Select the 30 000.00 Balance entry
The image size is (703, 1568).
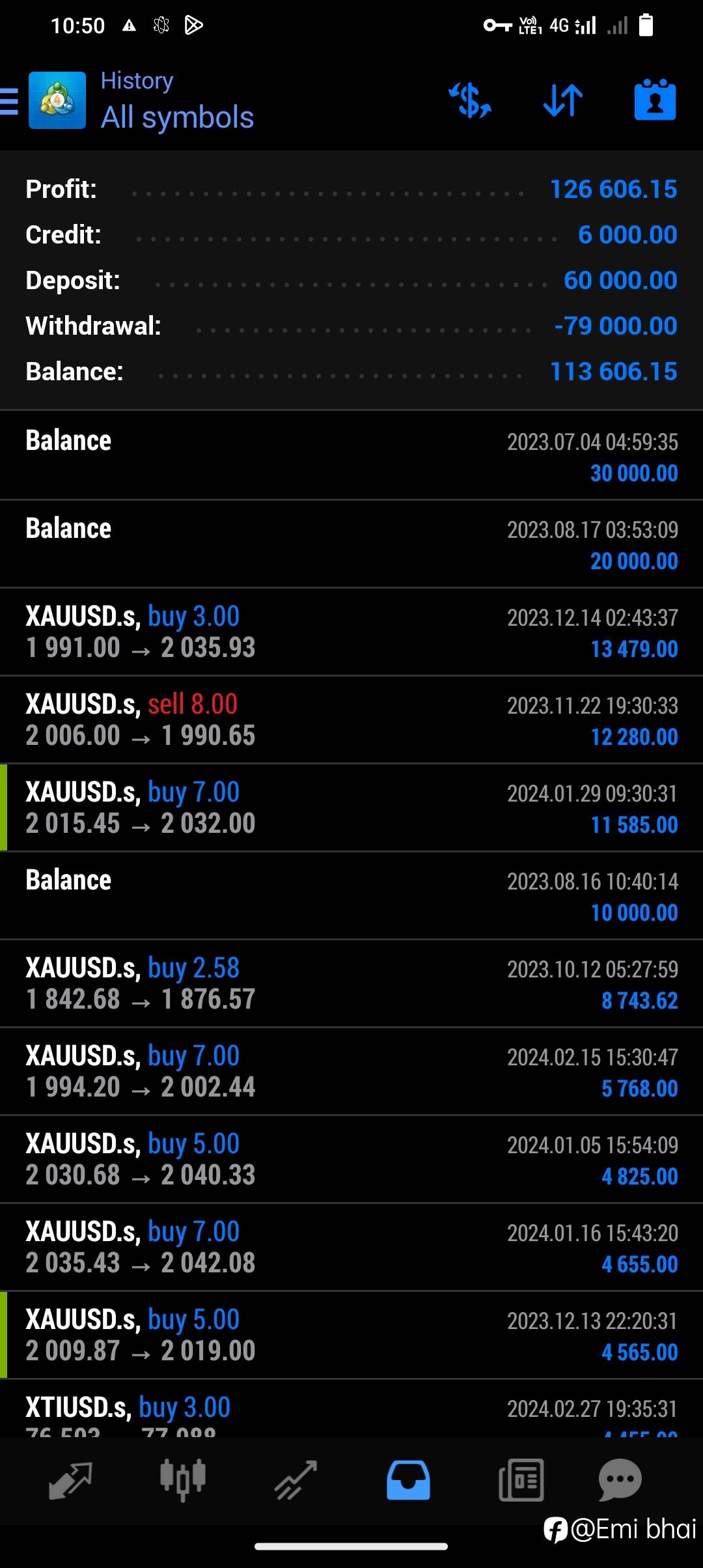click(351, 456)
